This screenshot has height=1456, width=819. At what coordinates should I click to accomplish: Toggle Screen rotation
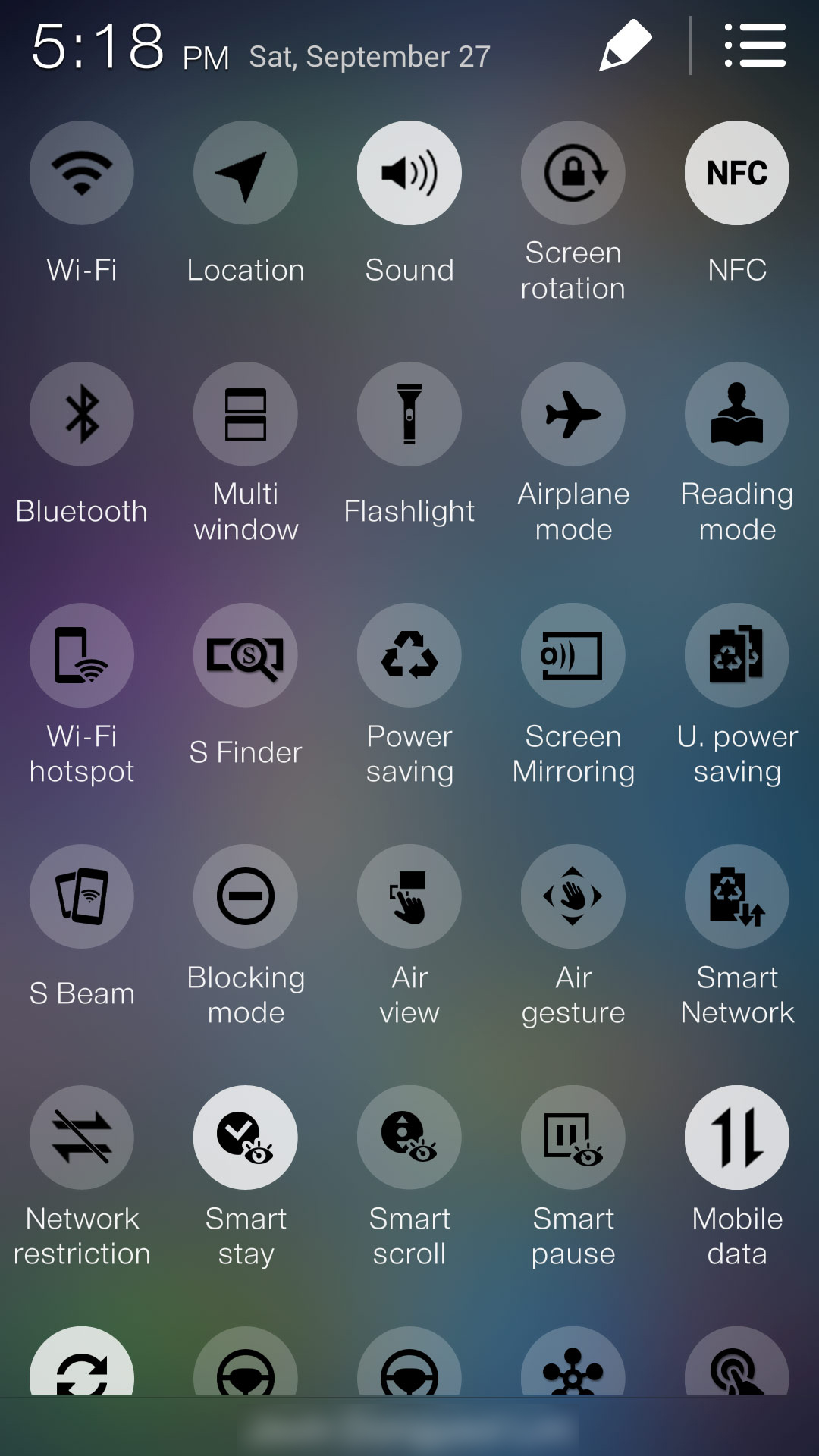pyautogui.click(x=573, y=173)
